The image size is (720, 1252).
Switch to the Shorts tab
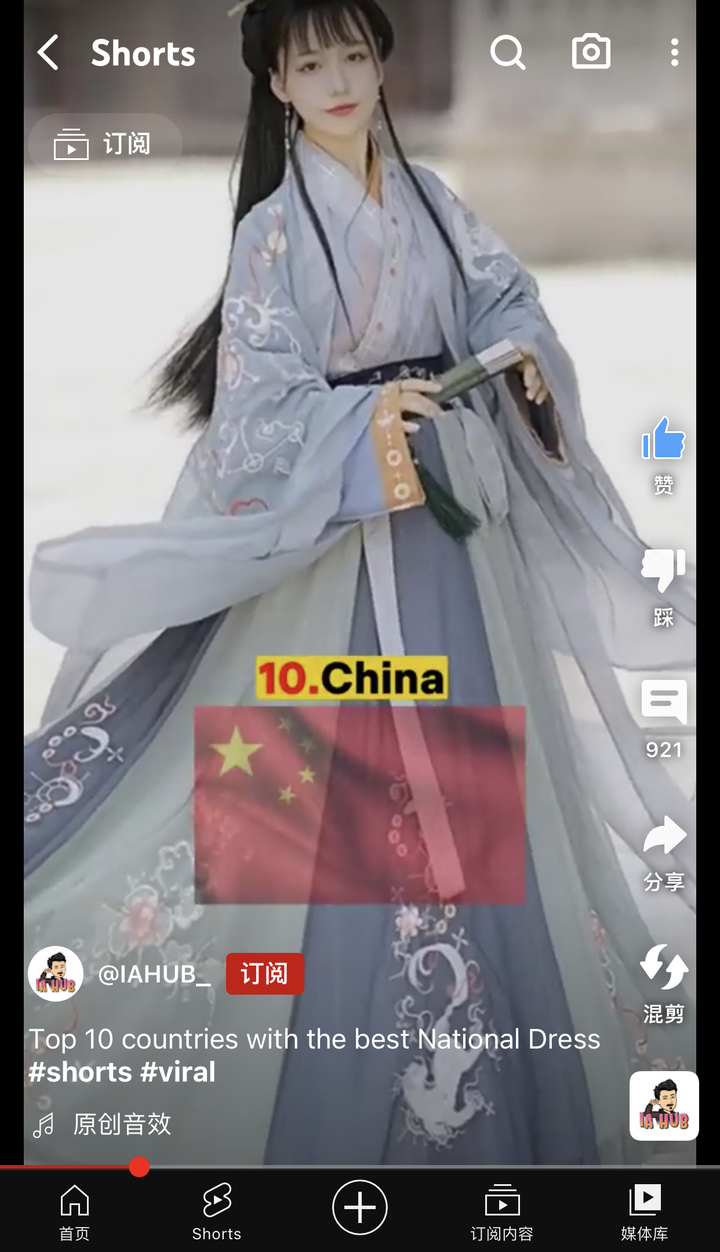coord(217,1212)
